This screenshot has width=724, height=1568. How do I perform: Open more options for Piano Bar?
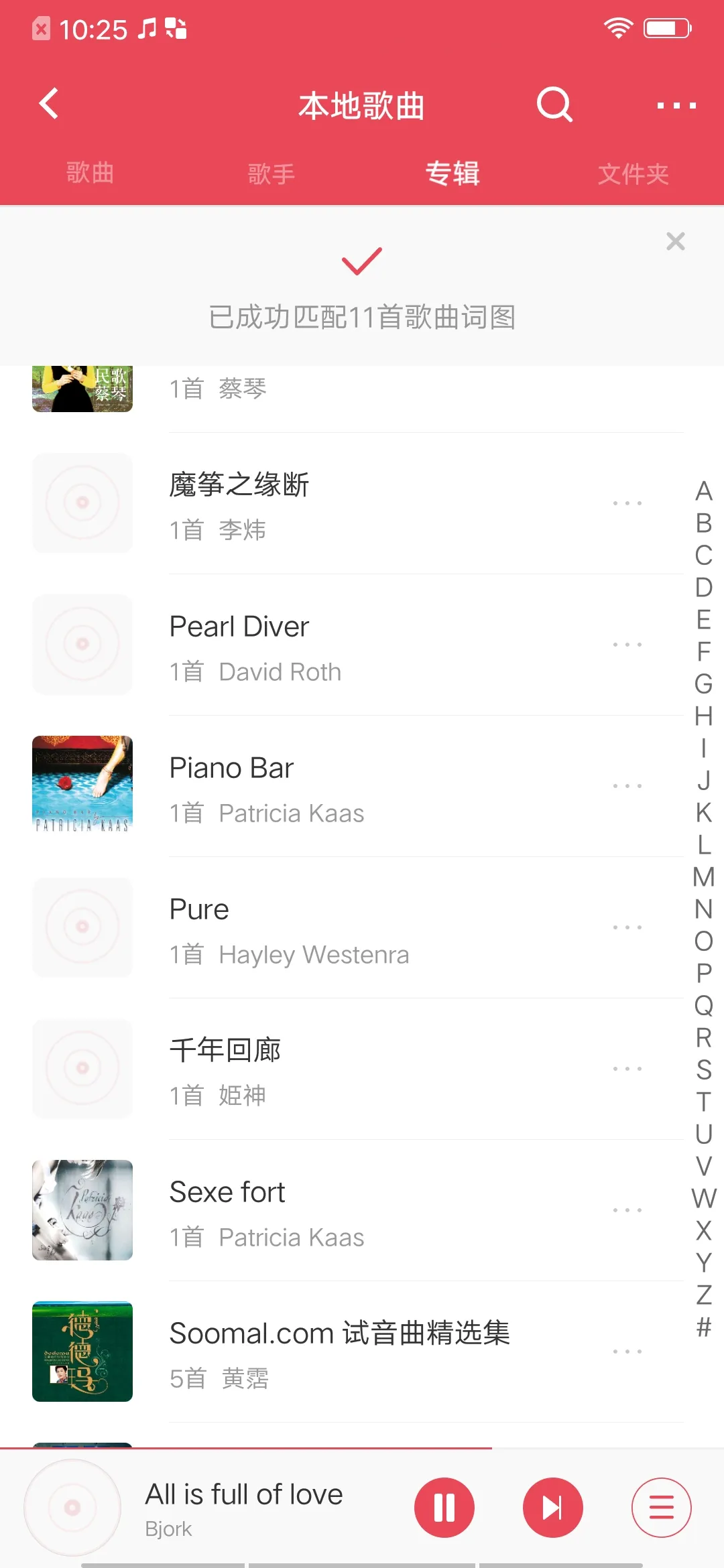tap(627, 786)
